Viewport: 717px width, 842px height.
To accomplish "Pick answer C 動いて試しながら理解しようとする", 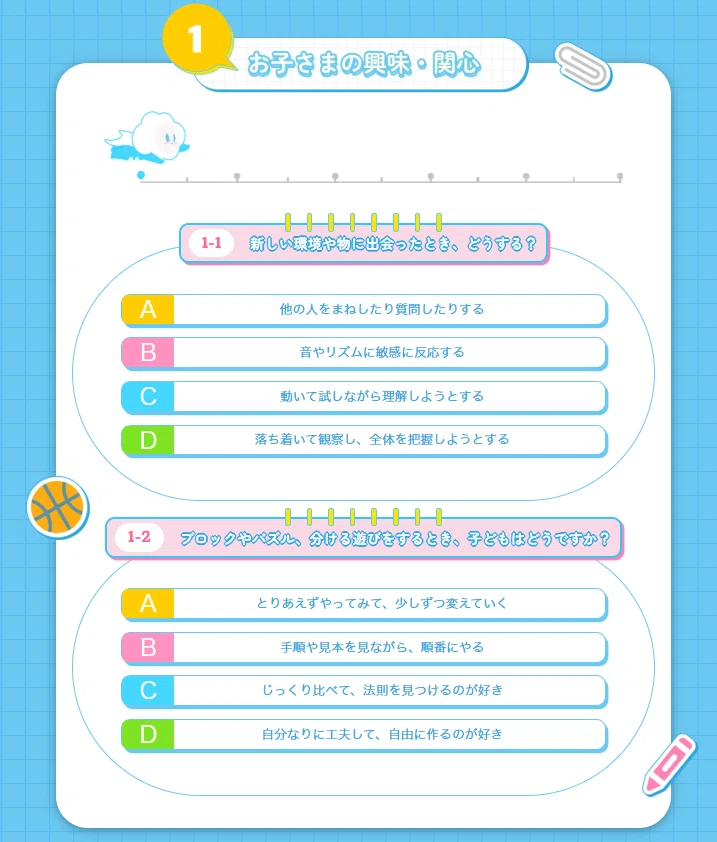I will coord(364,397).
